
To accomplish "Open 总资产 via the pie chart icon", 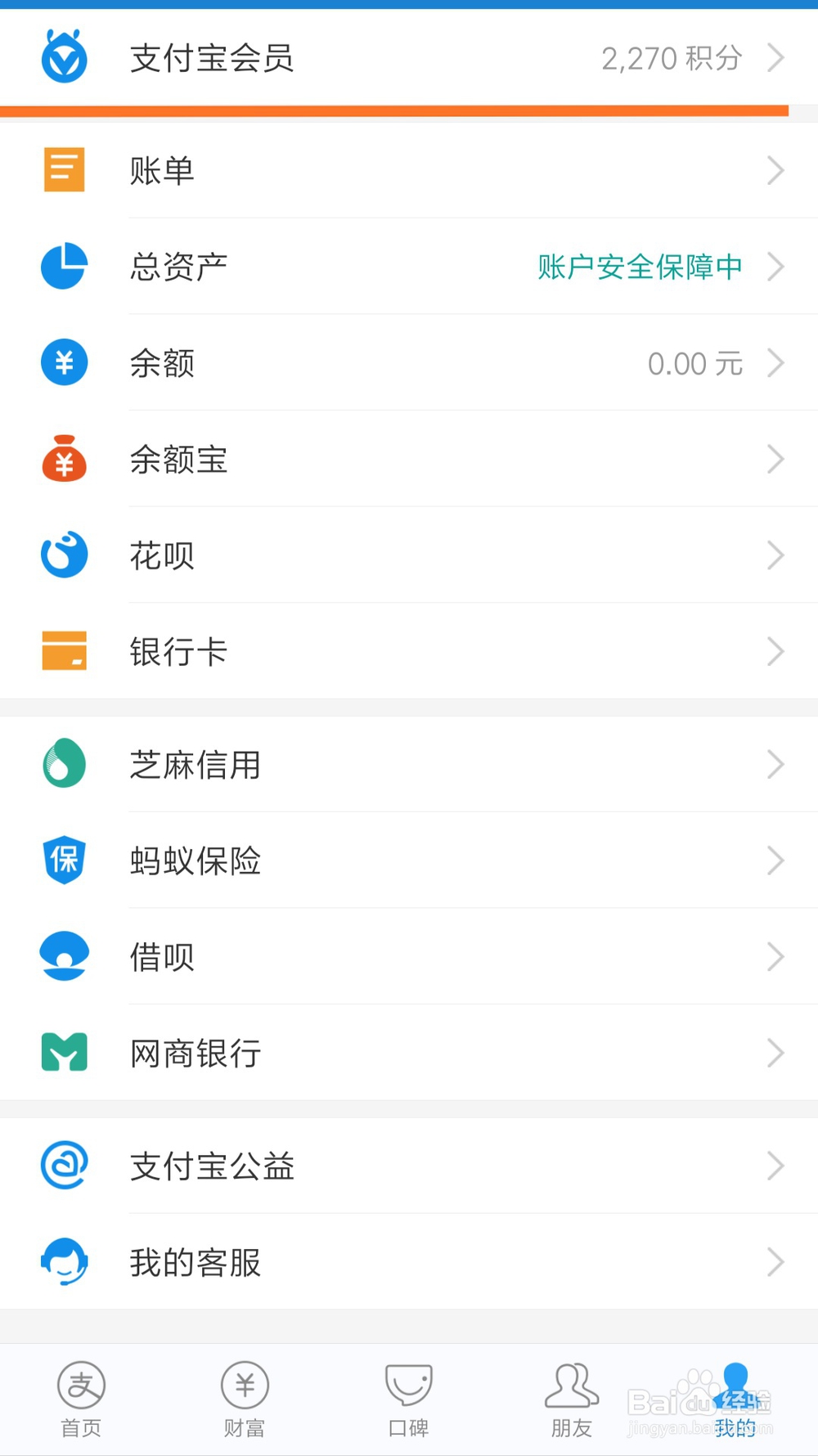I will click(63, 266).
